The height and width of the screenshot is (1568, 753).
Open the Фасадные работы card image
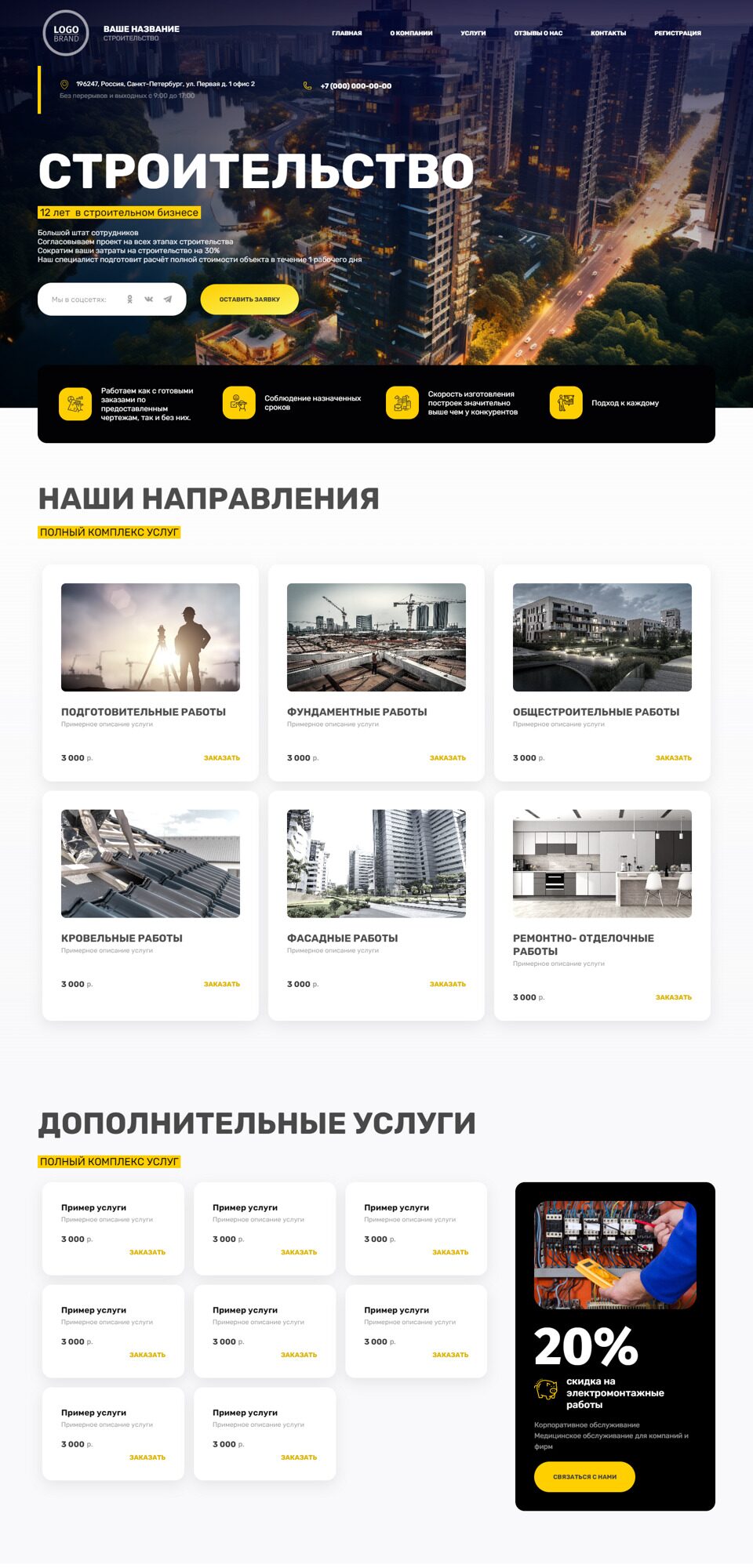pyautogui.click(x=376, y=863)
